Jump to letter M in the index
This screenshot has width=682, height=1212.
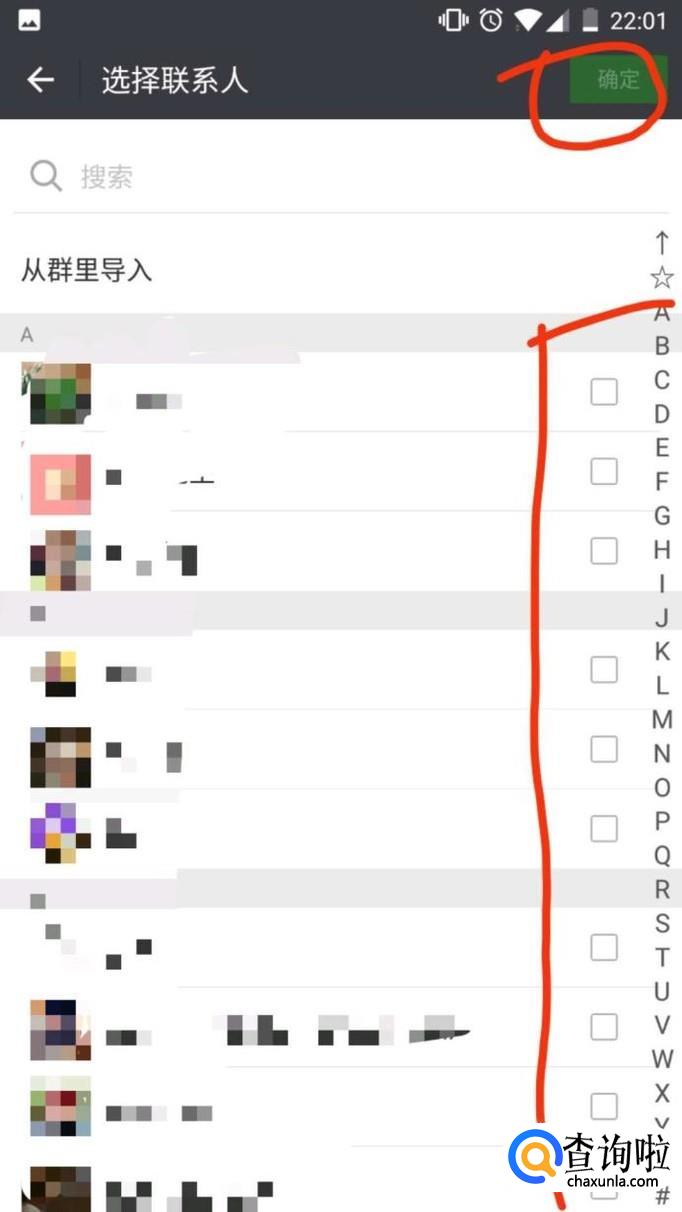pos(662,720)
